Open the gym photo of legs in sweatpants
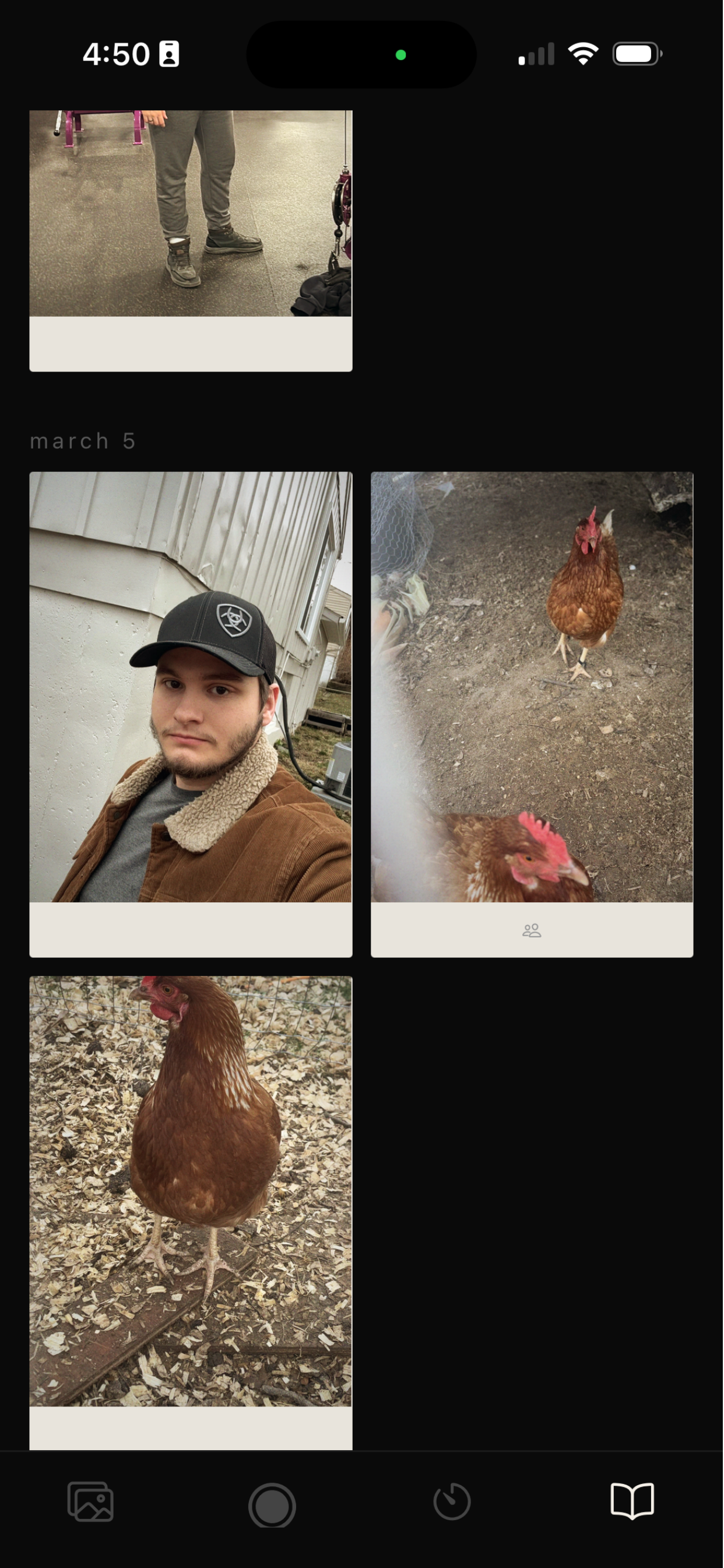 [191, 213]
